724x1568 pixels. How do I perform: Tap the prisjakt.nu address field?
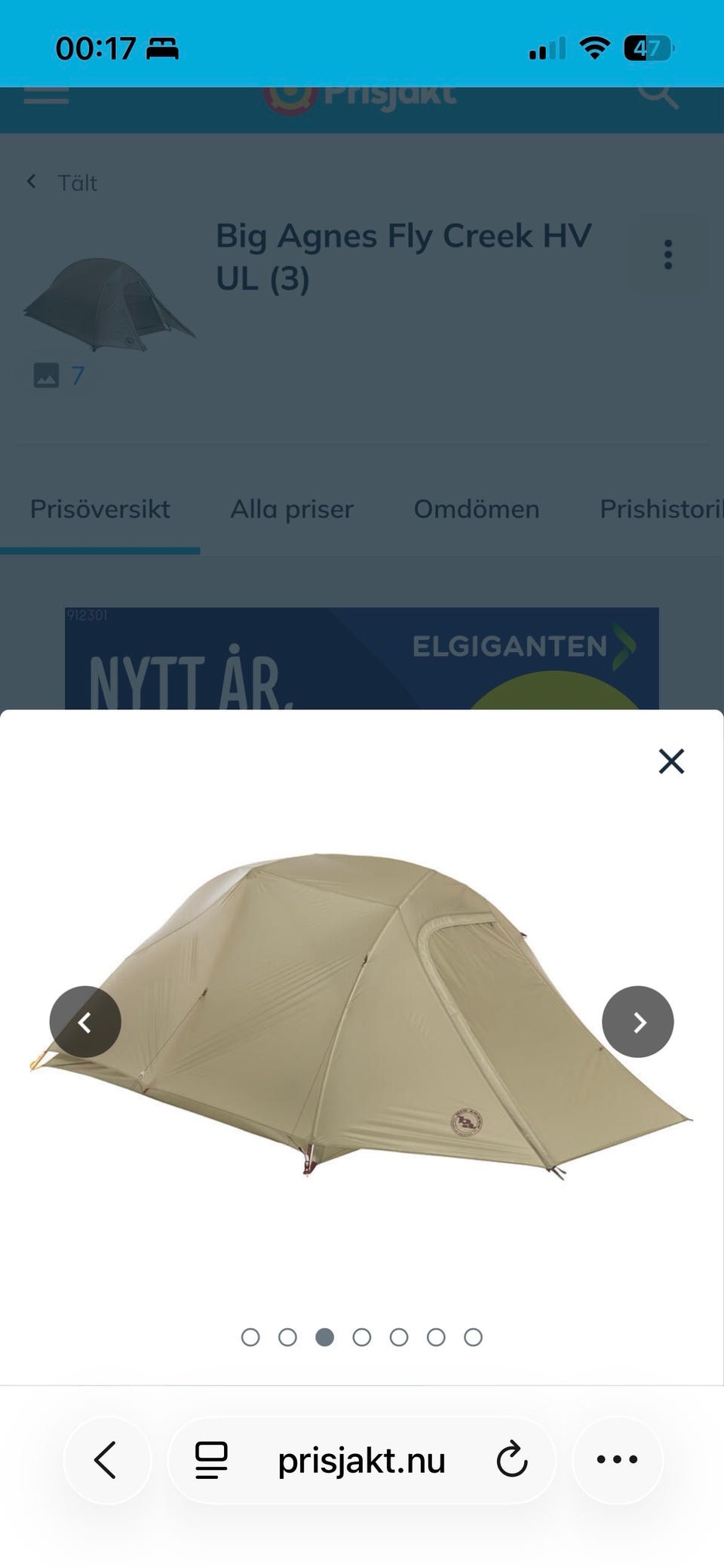click(x=362, y=1460)
